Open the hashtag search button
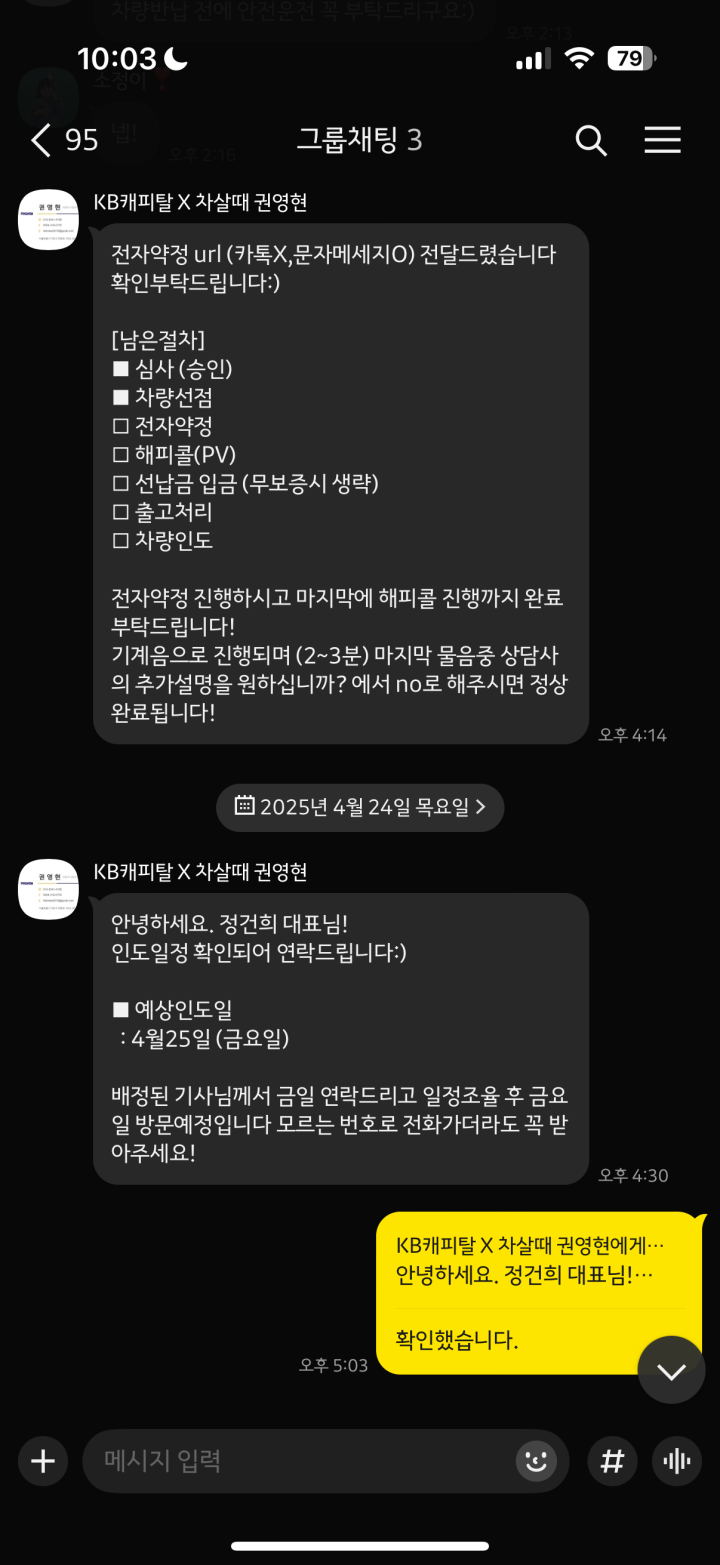The image size is (720, 1565). pos(612,1461)
